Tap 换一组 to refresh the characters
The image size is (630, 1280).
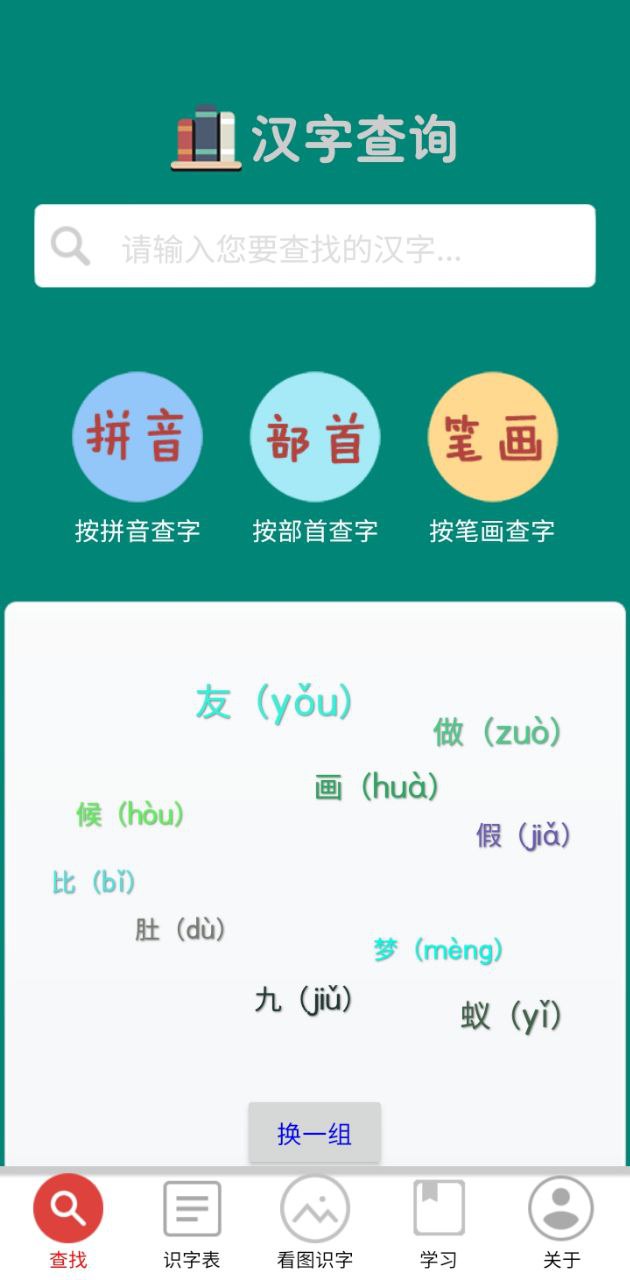(x=314, y=1134)
